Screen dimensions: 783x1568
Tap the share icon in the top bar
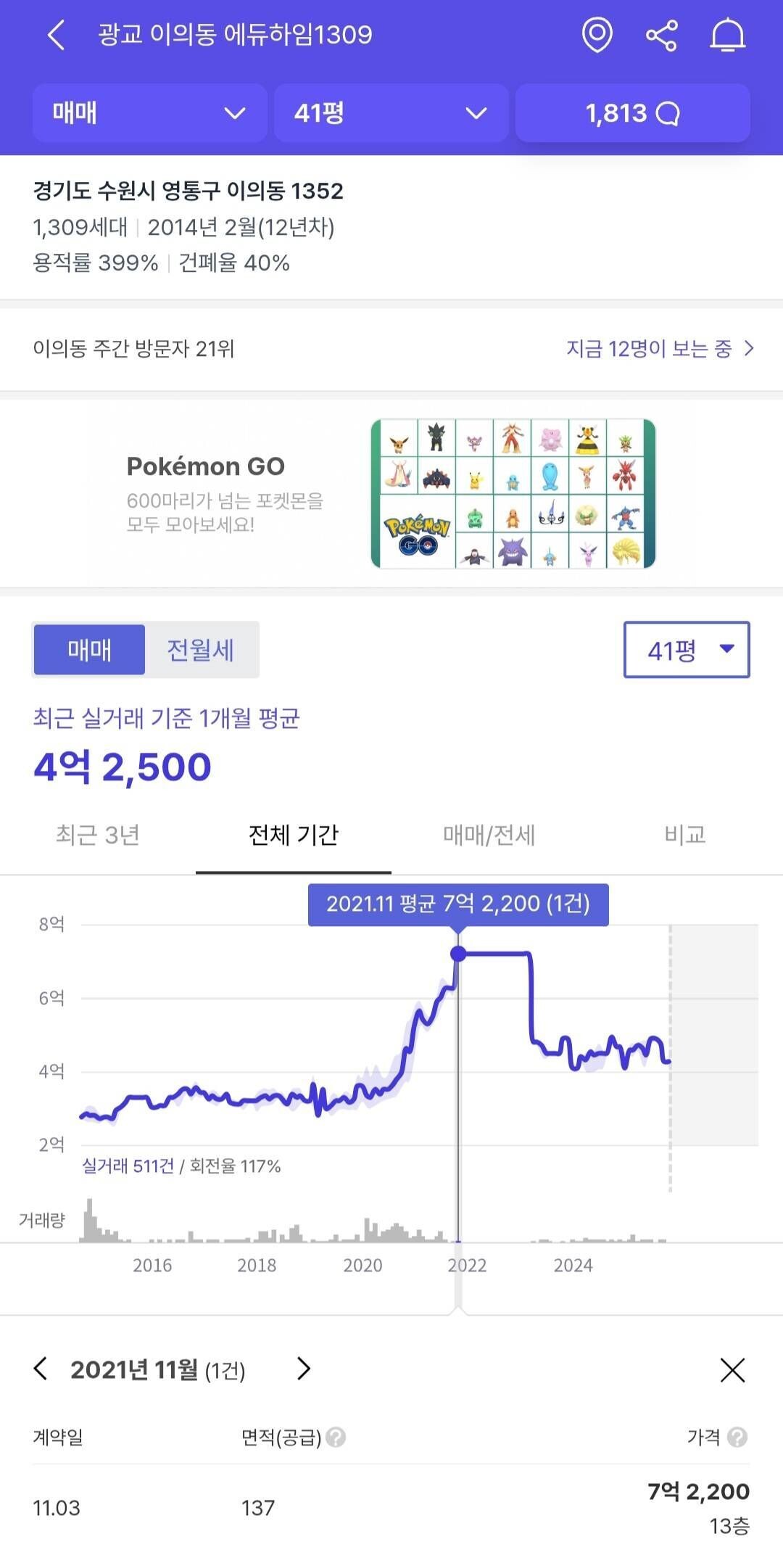662,35
